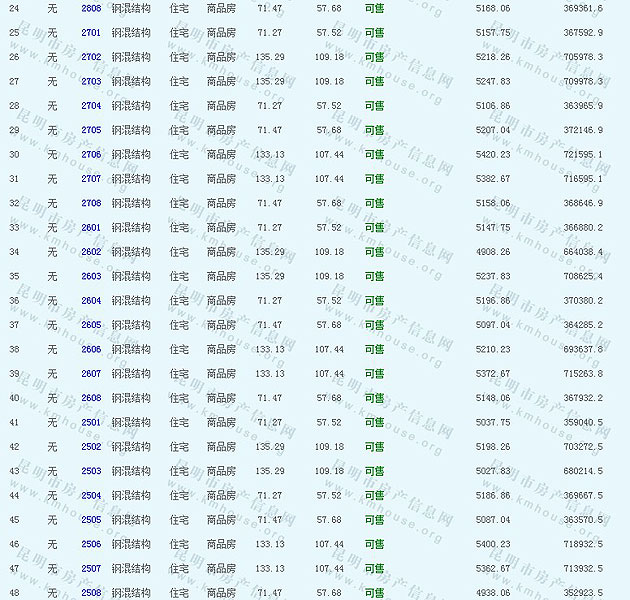Image resolution: width=630 pixels, height=600 pixels.
Task: Open room 2601 details
Action: pyautogui.click(x=91, y=228)
